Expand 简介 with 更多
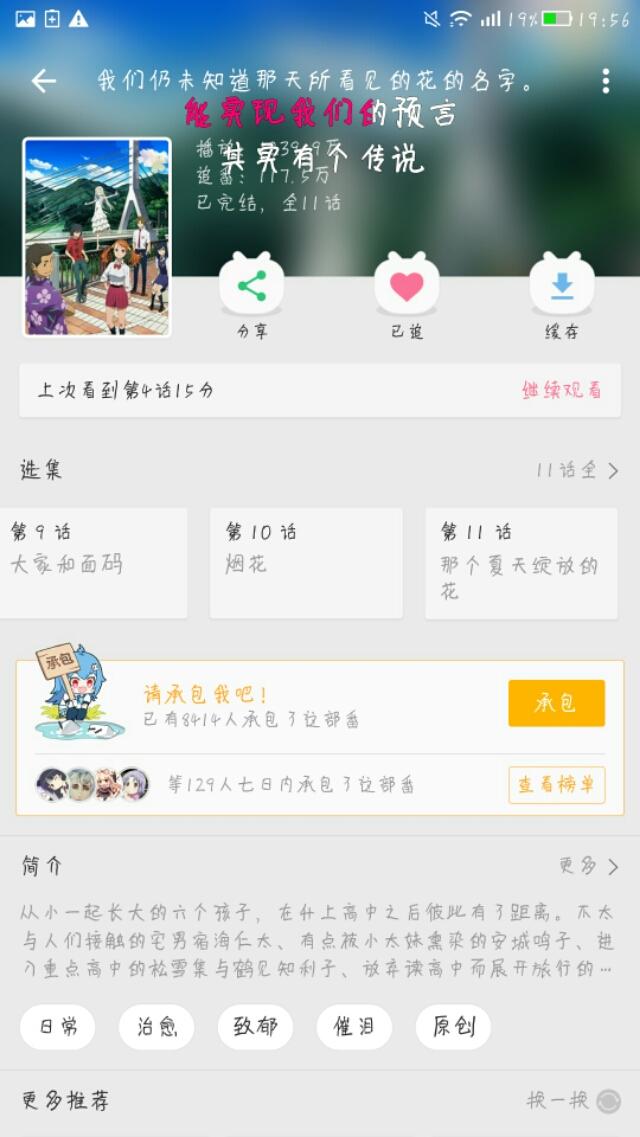The width and height of the screenshot is (640, 1137). coord(589,866)
